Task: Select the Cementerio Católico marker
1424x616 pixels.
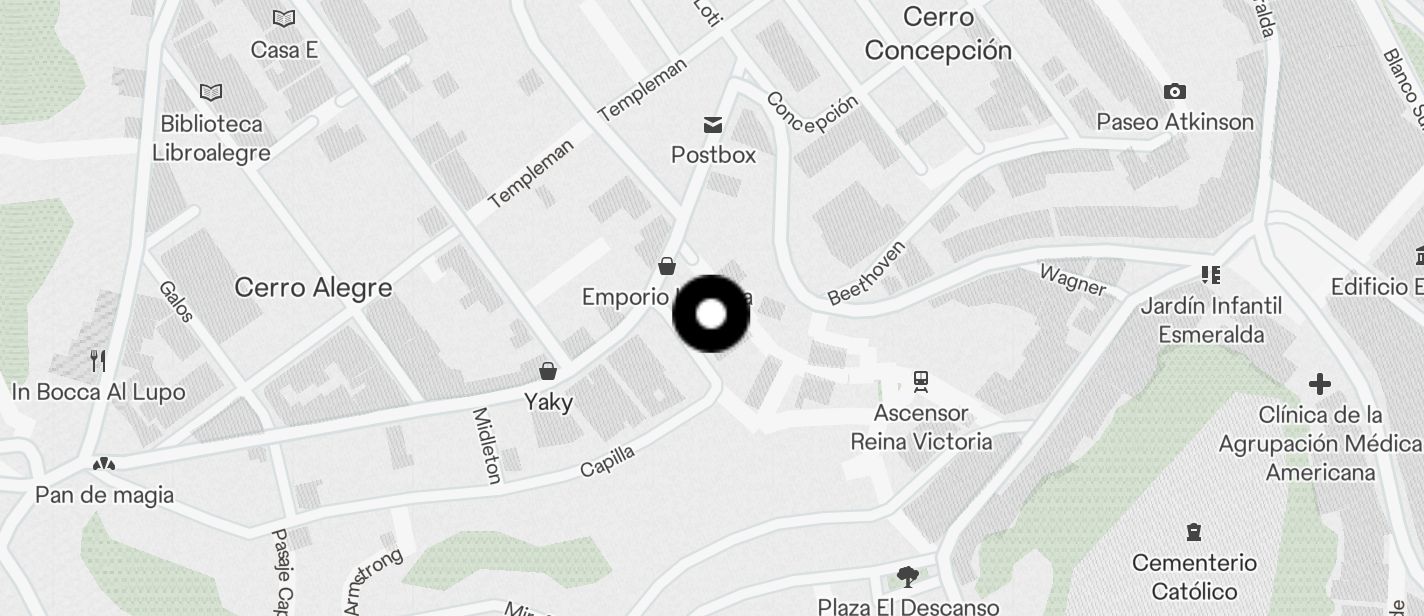Action: (x=1193, y=532)
